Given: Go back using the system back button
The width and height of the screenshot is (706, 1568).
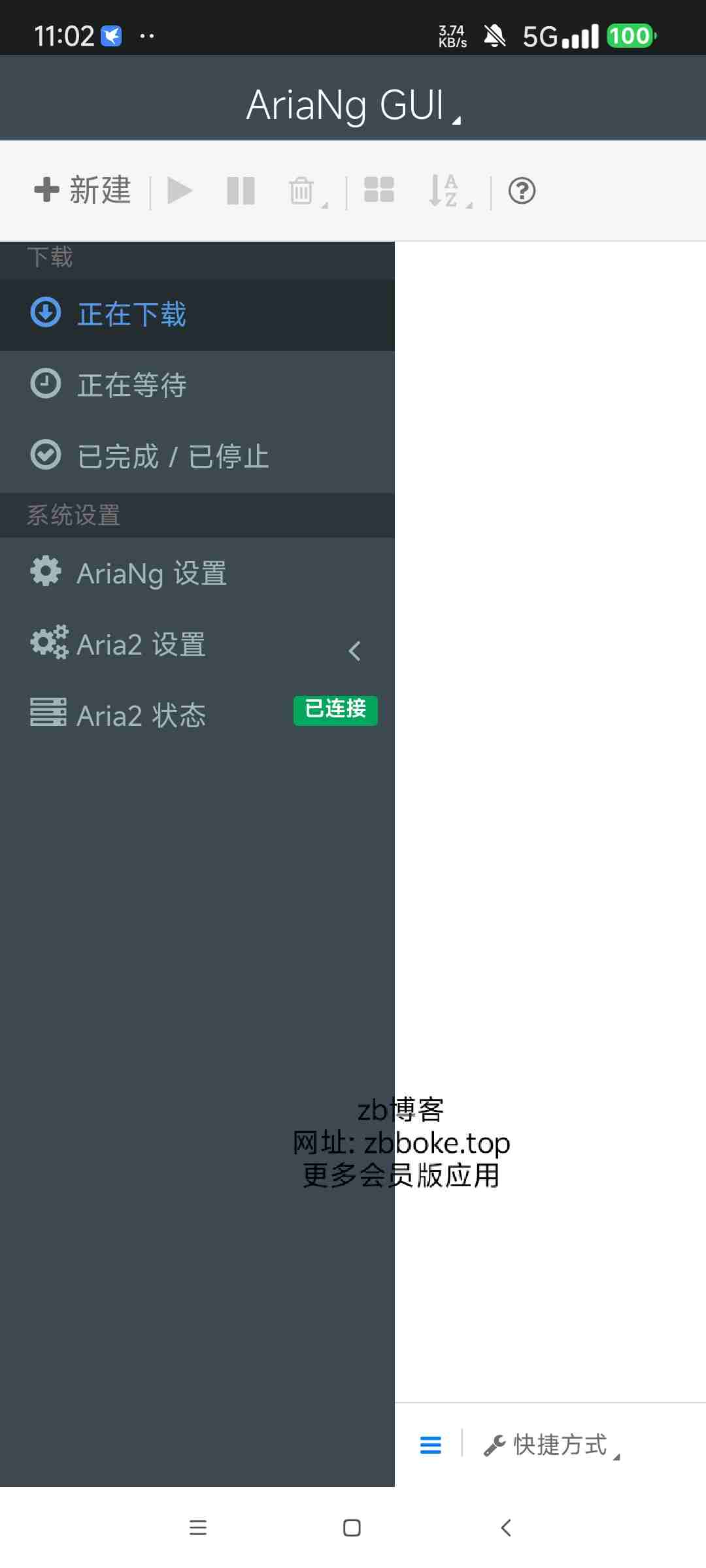Looking at the screenshot, I should tap(506, 1527).
